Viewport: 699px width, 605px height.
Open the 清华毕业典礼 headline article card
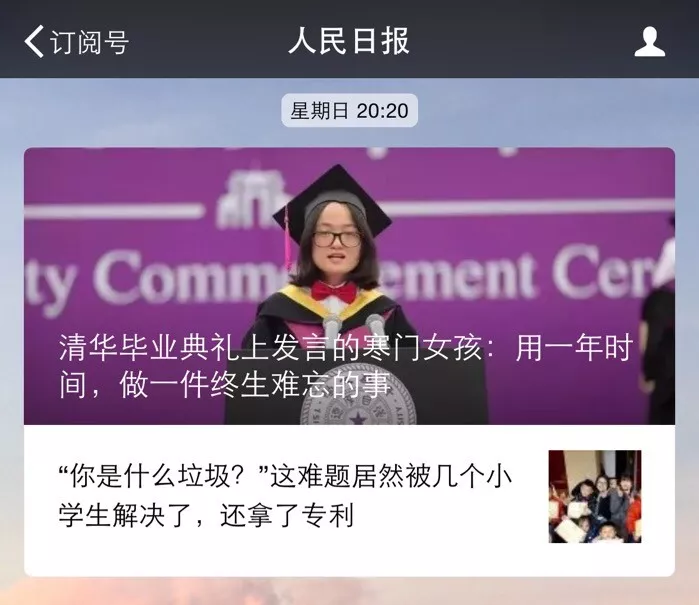point(349,287)
